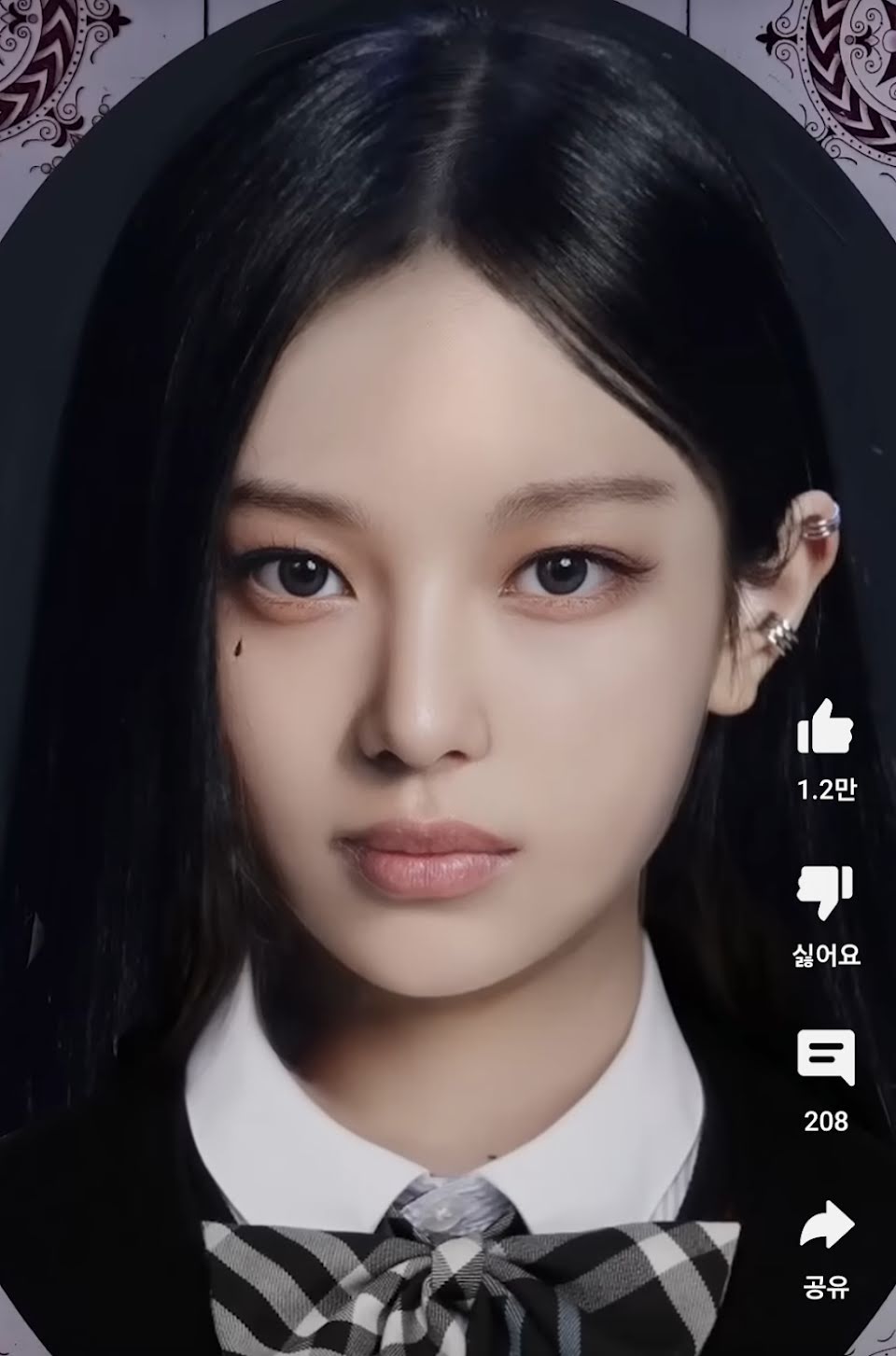The image size is (896, 1356).
Task: Share this video via 공유 arrow
Action: tap(827, 1224)
